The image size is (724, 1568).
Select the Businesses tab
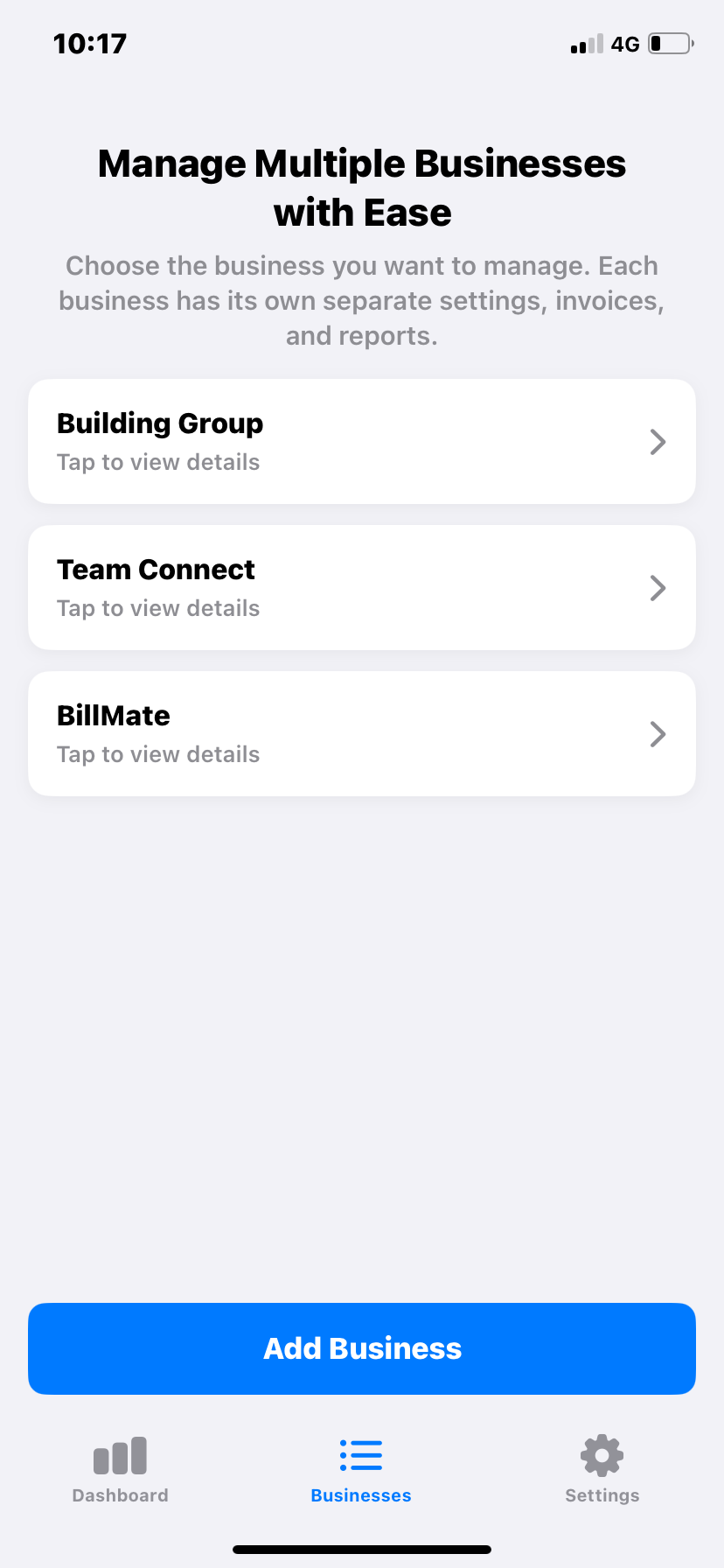point(361,1470)
